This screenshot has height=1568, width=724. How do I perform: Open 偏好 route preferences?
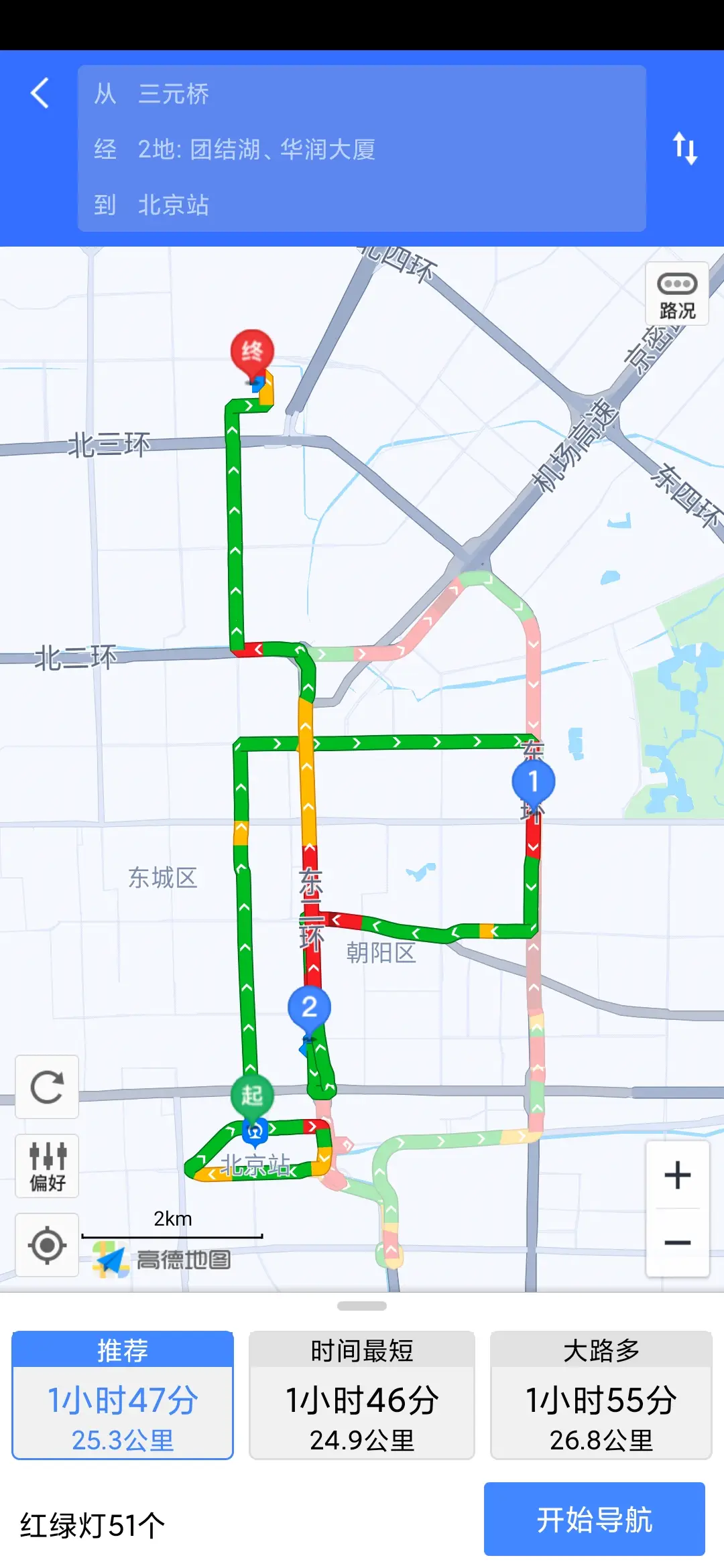coord(47,1166)
